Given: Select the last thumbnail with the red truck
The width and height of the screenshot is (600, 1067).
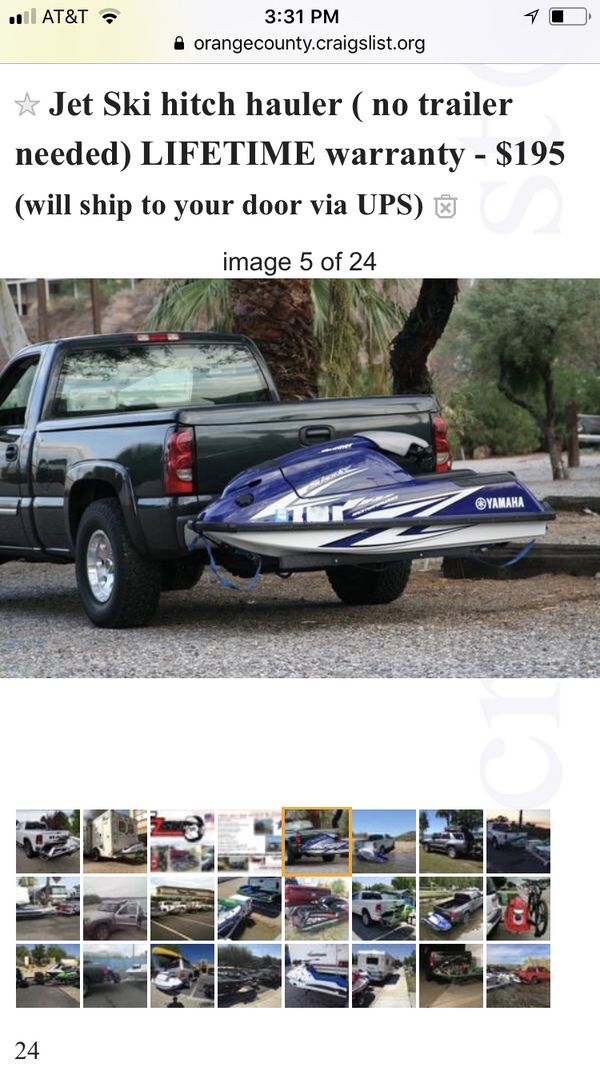Looking at the screenshot, I should click(x=518, y=976).
